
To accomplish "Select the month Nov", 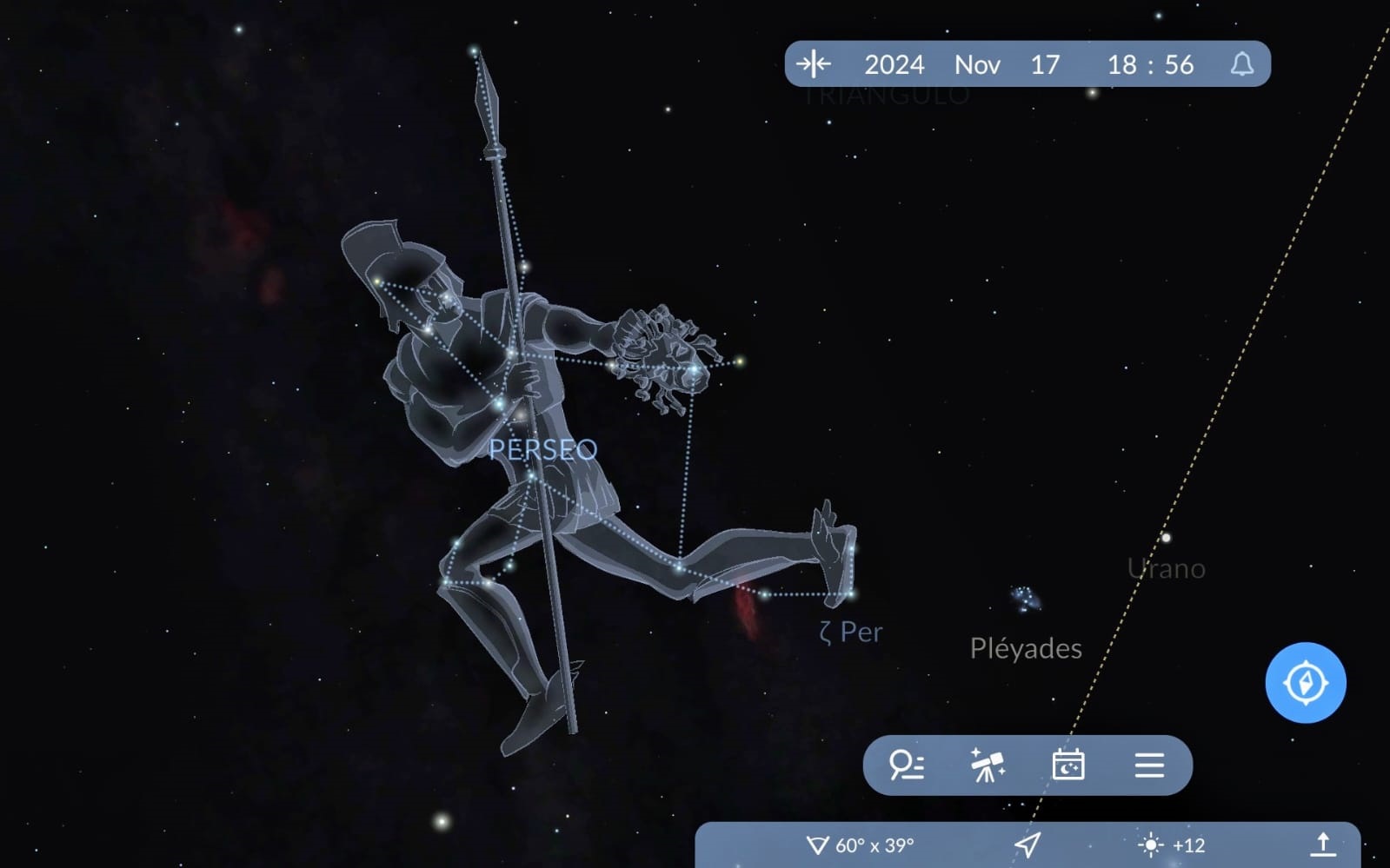I will click(977, 64).
